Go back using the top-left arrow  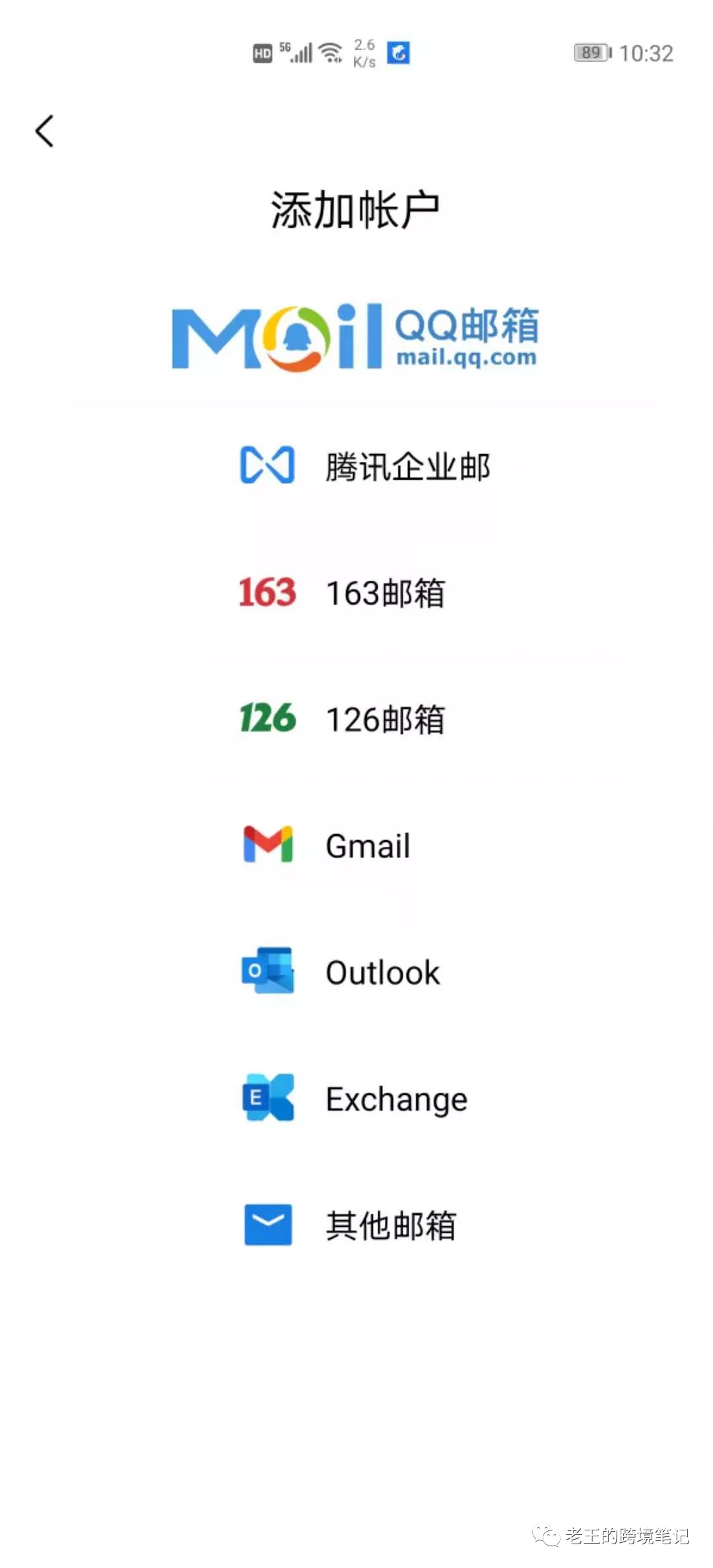[45, 131]
